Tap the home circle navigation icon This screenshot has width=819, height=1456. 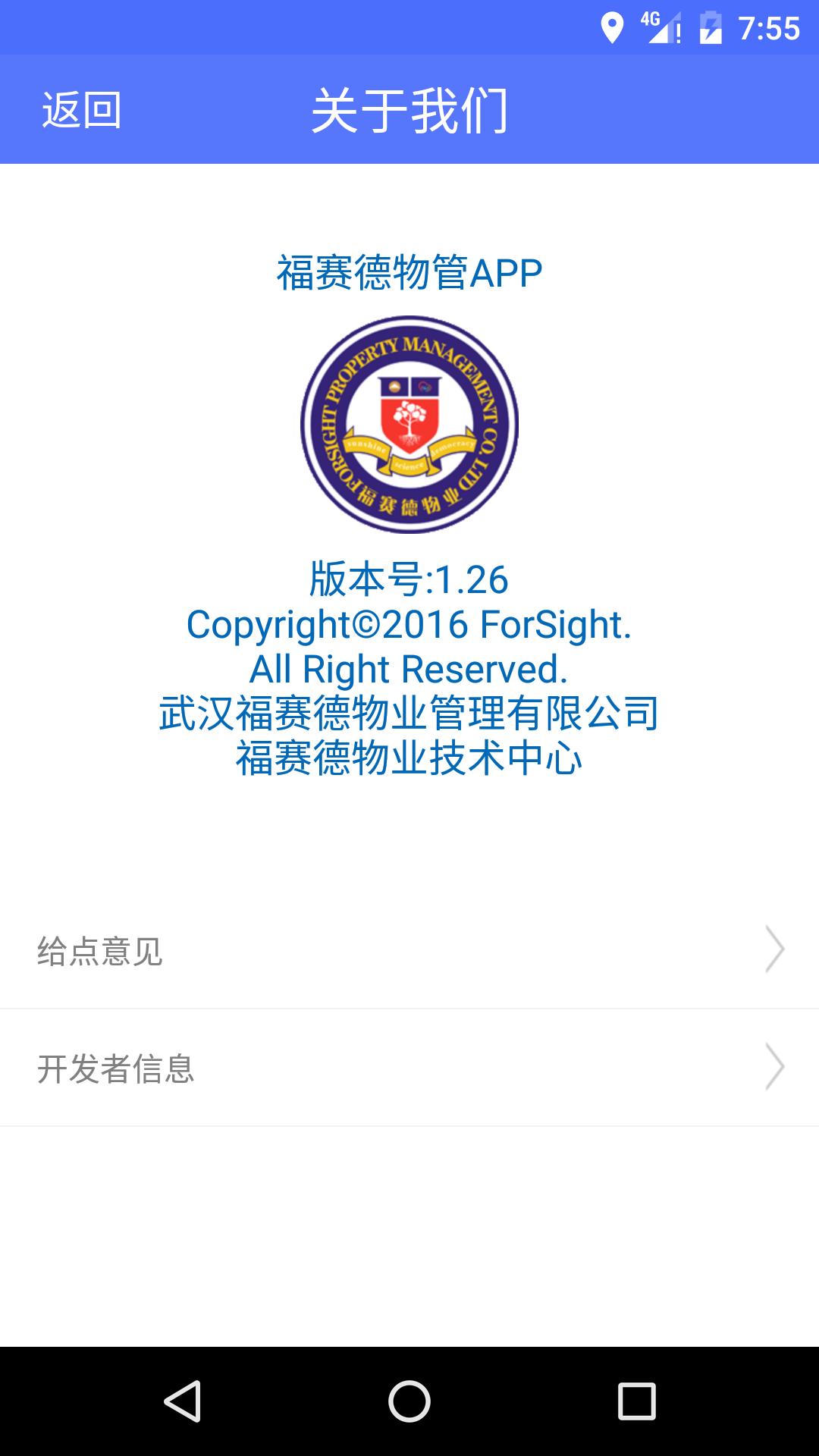point(407,1400)
